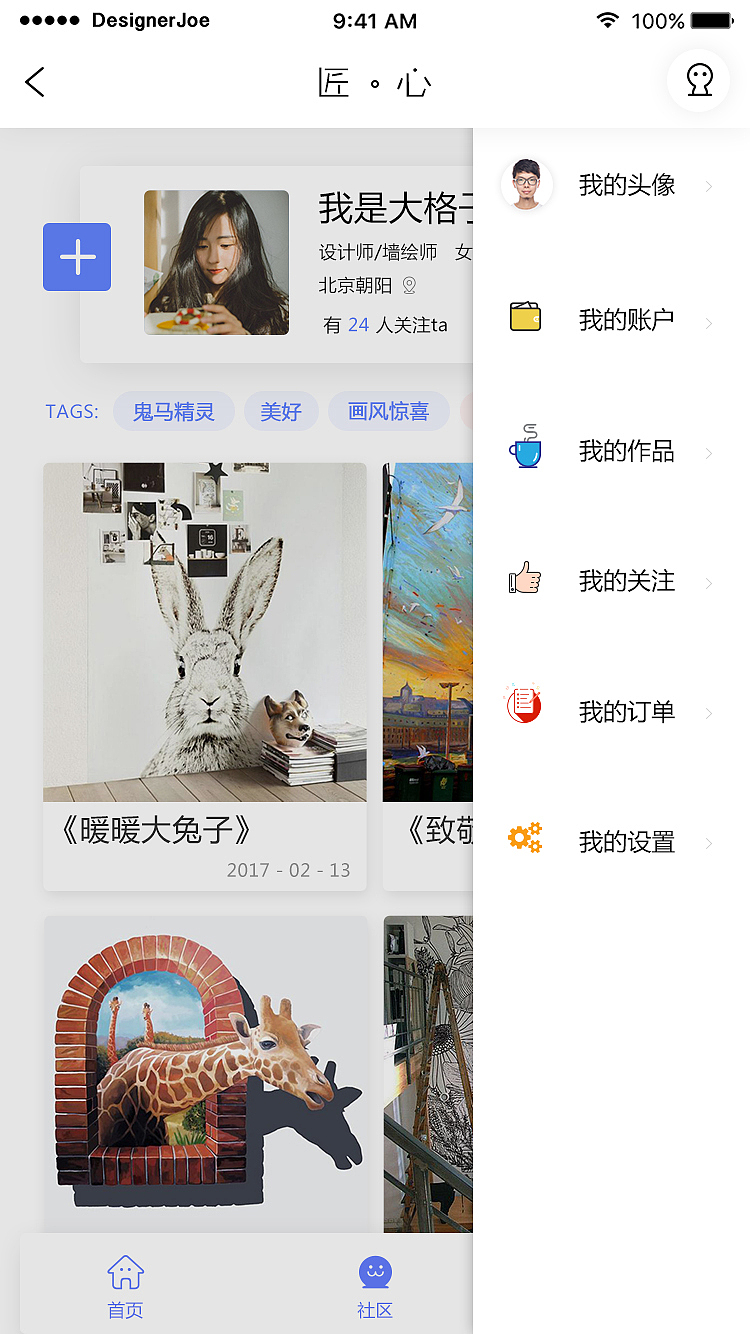Image resolution: width=750 pixels, height=1334 pixels.
Task: Open followers by clicking the 24 link
Action: (x=362, y=324)
